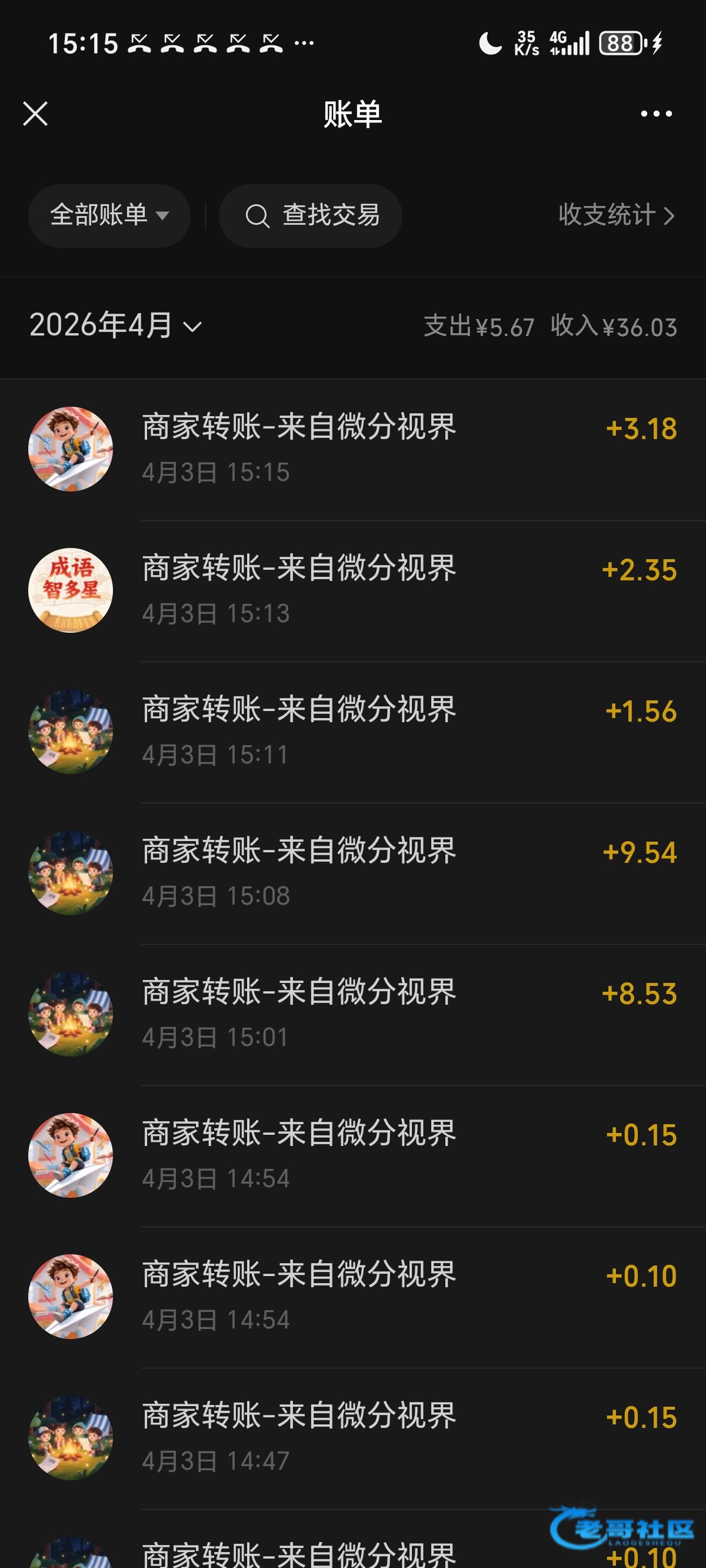
Task: Expand the 全部账单 filter dropdown
Action: (109, 215)
